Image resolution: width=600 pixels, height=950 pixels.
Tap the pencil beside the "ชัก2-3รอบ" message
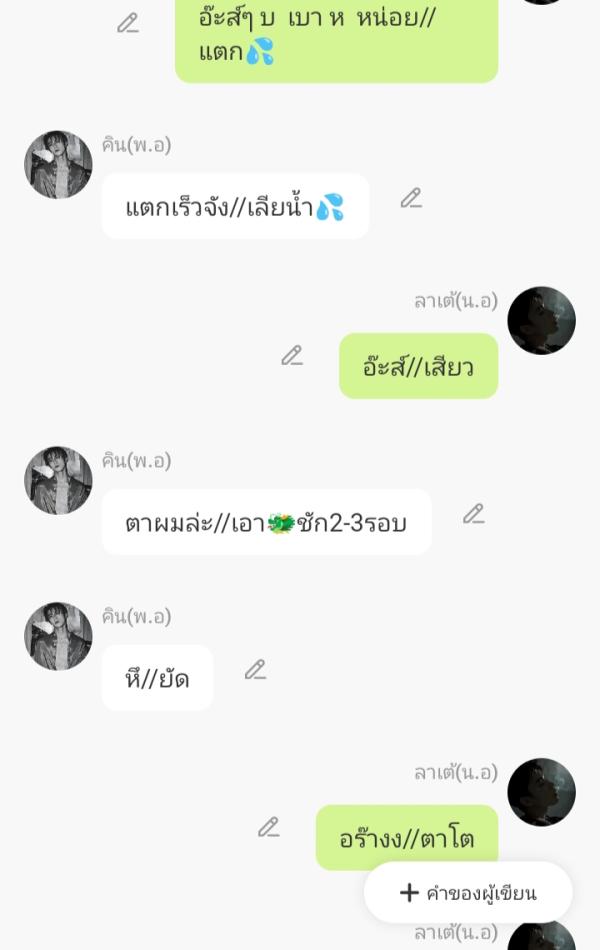tap(474, 514)
